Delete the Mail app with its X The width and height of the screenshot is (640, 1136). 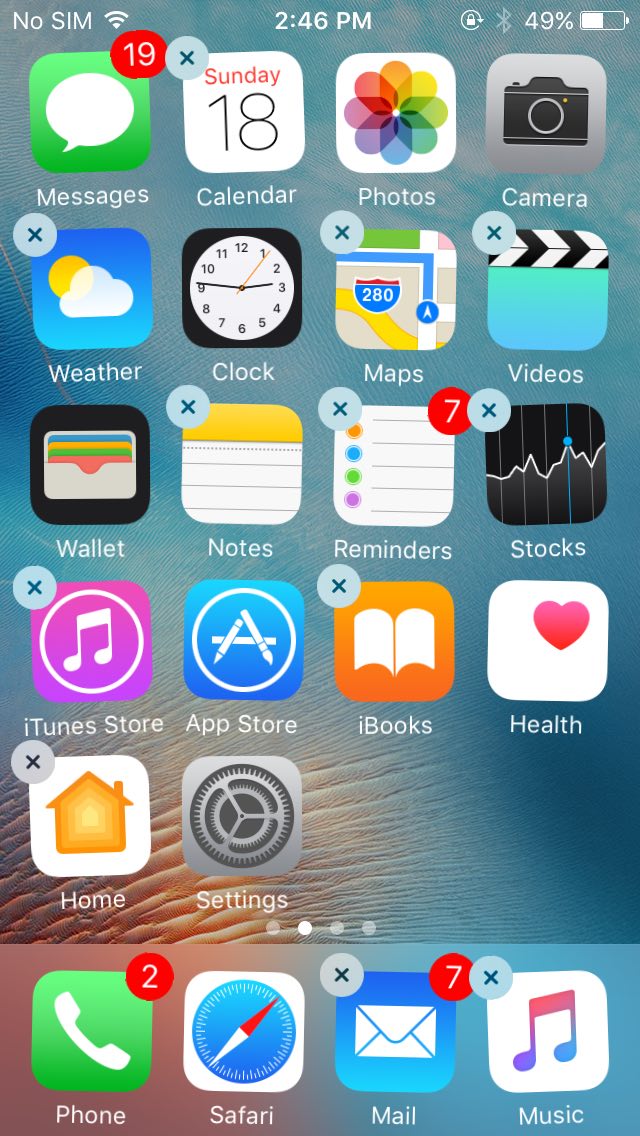click(x=342, y=975)
